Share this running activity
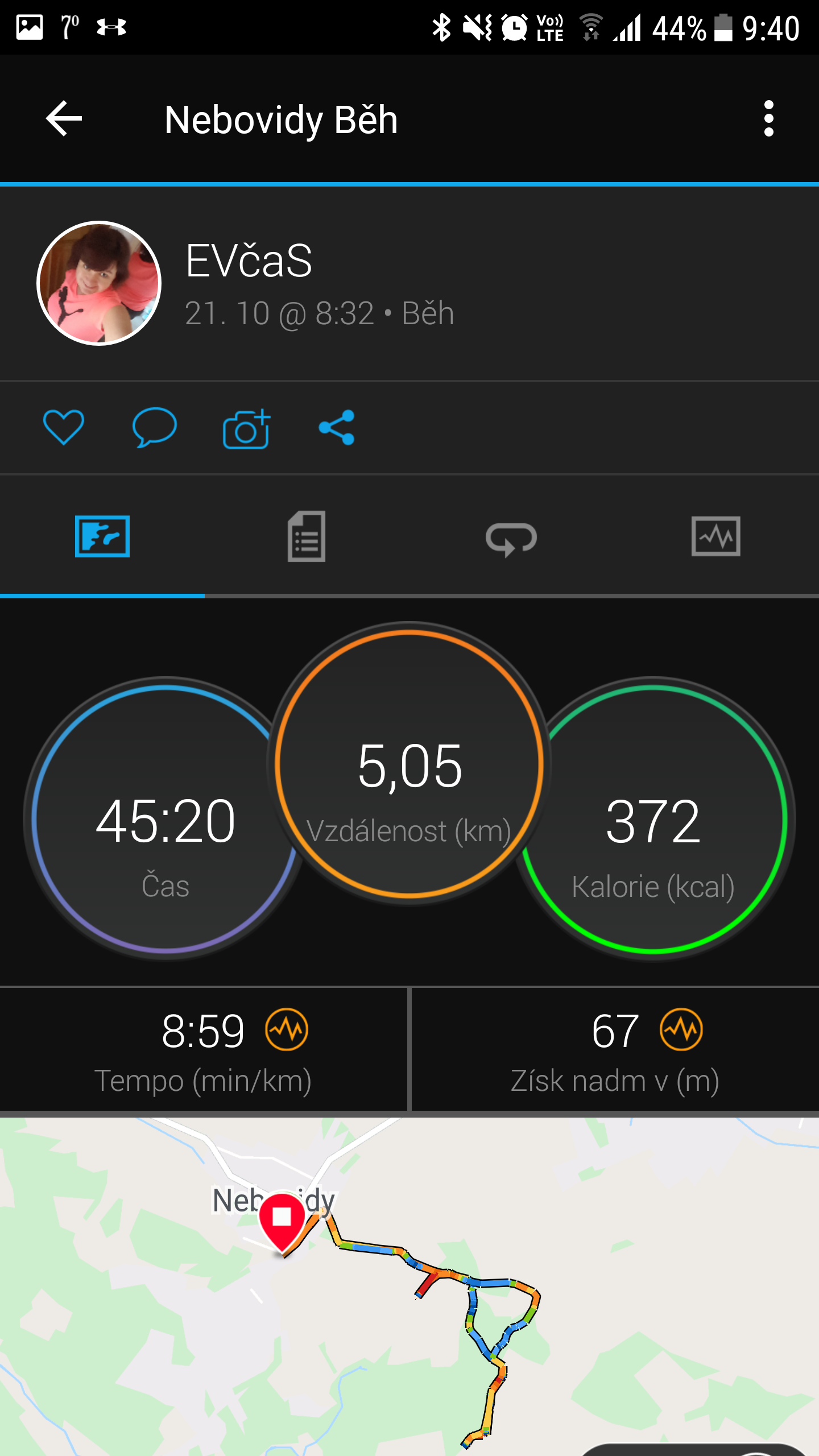 [x=337, y=427]
